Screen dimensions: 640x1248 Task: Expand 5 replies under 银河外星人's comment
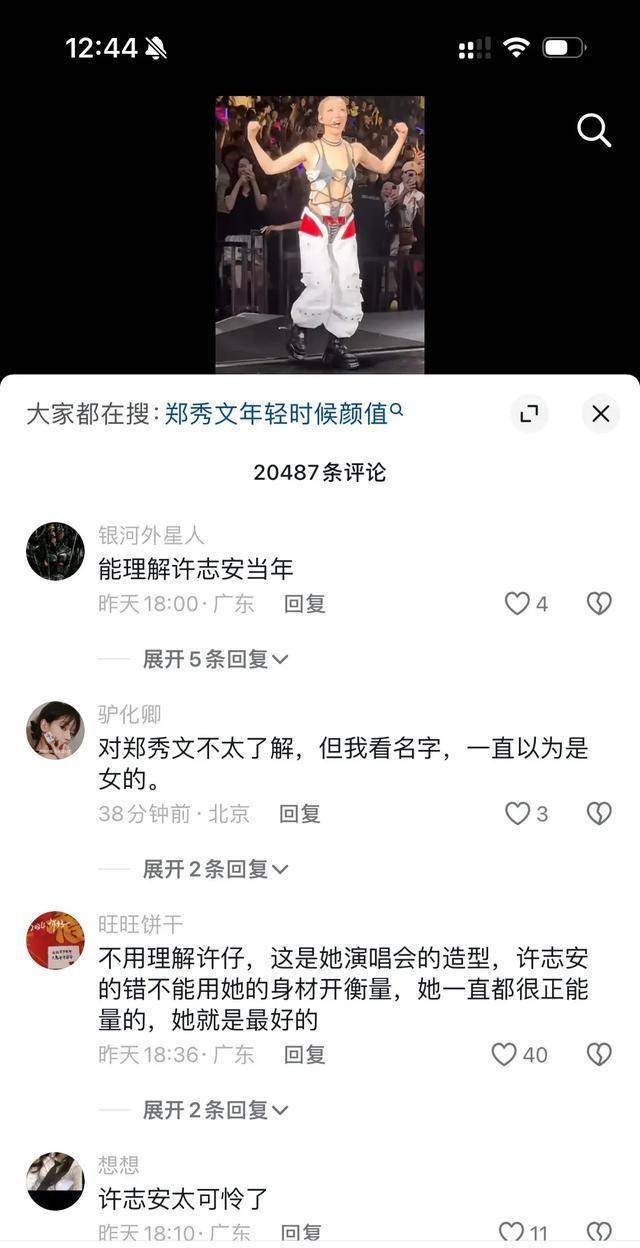pyautogui.click(x=215, y=659)
